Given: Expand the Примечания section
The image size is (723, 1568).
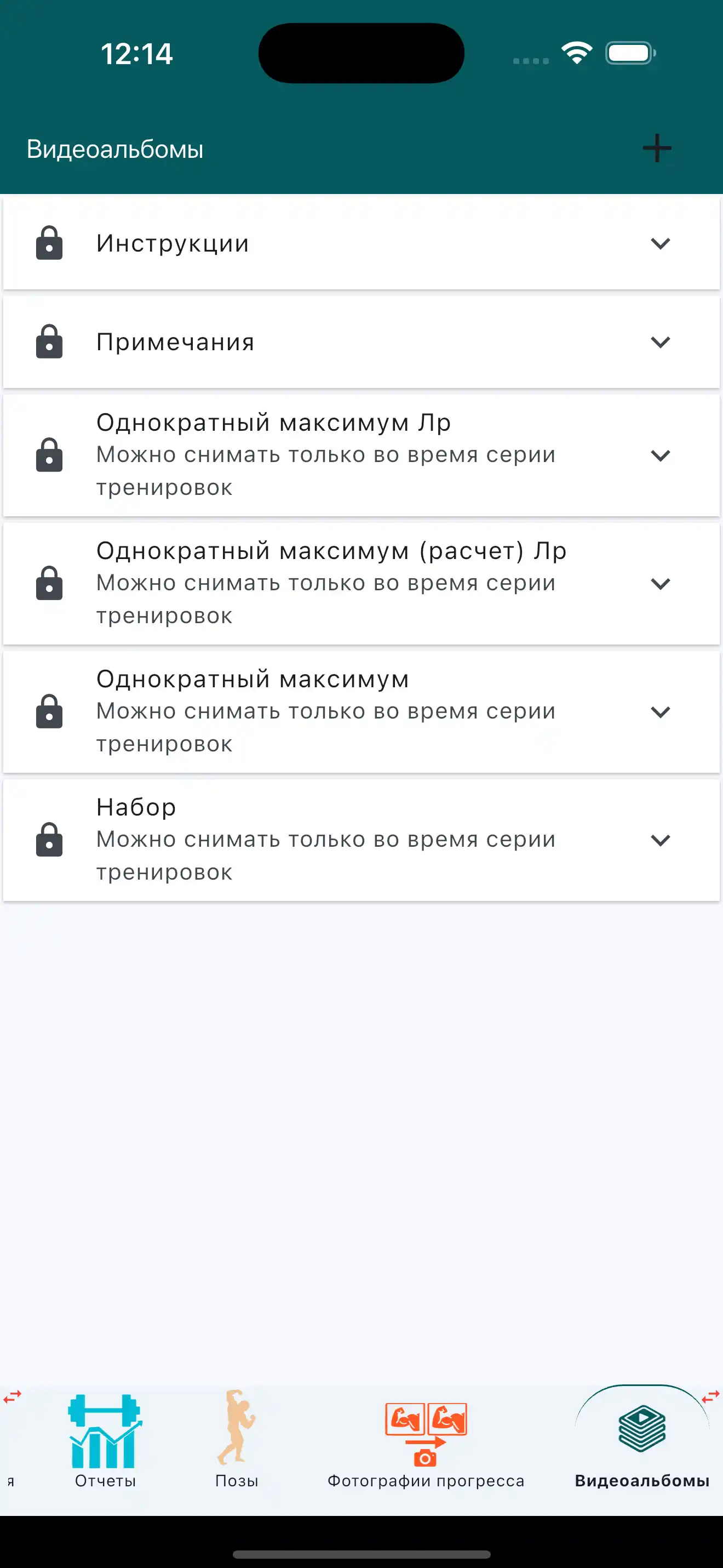Looking at the screenshot, I should click(x=661, y=341).
